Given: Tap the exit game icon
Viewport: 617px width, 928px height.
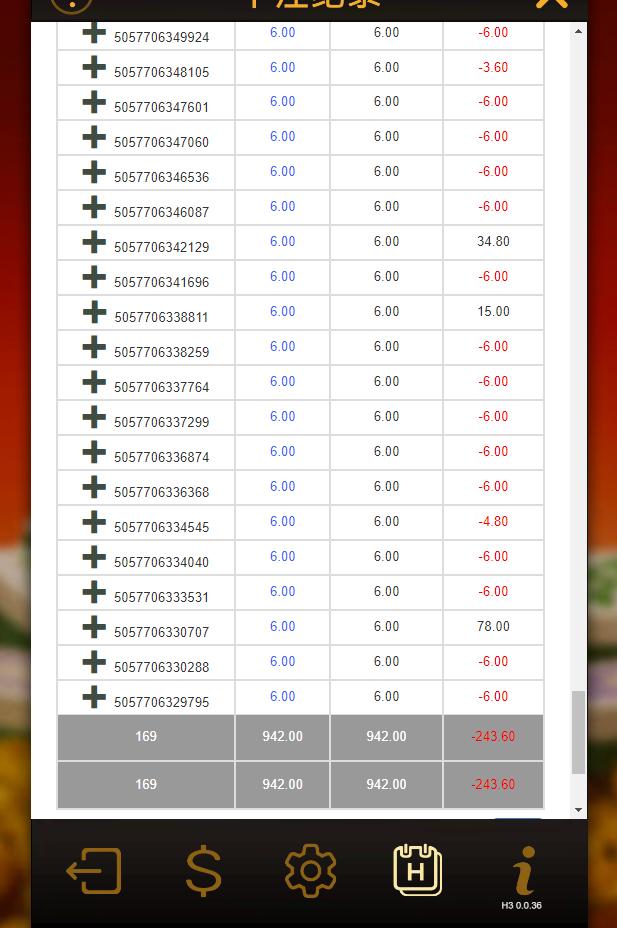Looking at the screenshot, I should pyautogui.click(x=94, y=871).
